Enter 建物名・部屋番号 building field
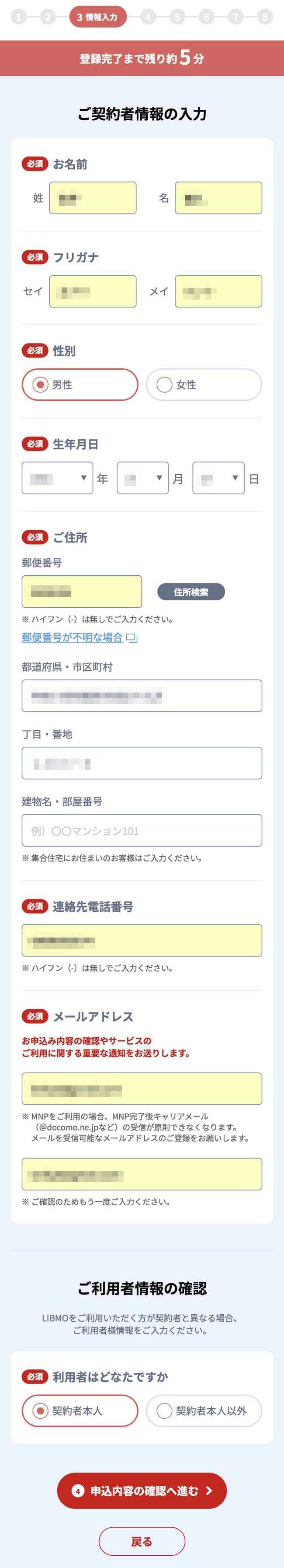The width and height of the screenshot is (284, 1568). pyautogui.click(x=142, y=830)
